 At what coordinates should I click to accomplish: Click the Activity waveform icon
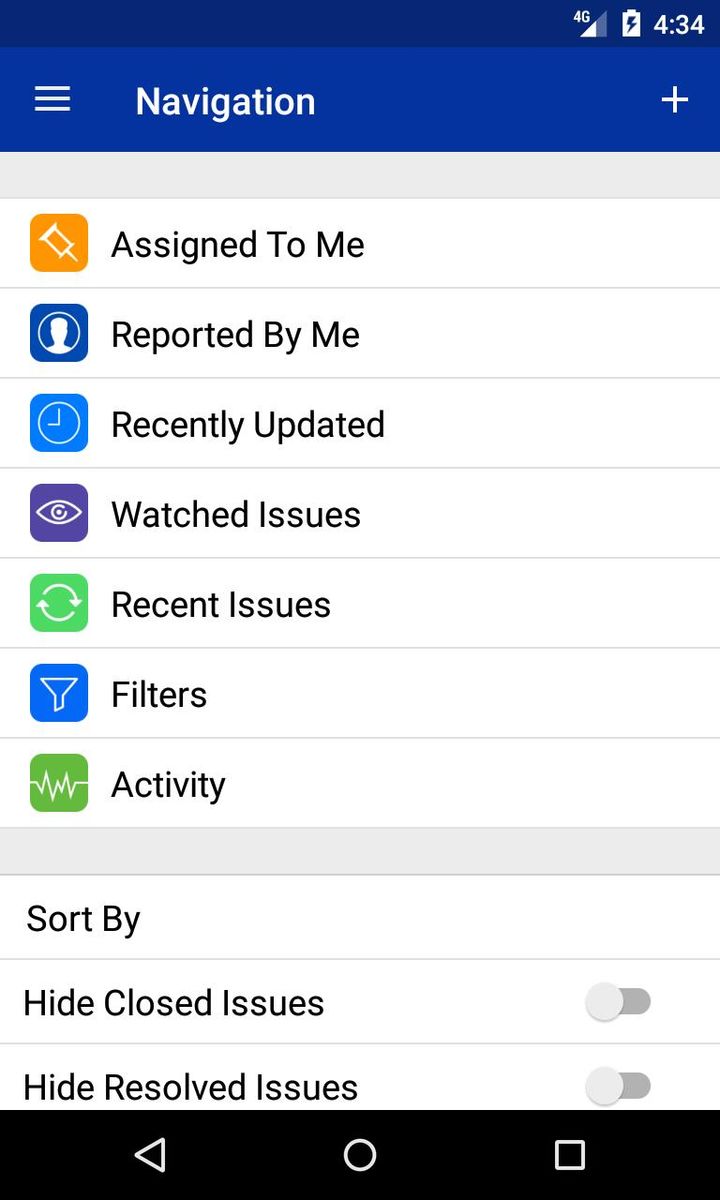(58, 783)
